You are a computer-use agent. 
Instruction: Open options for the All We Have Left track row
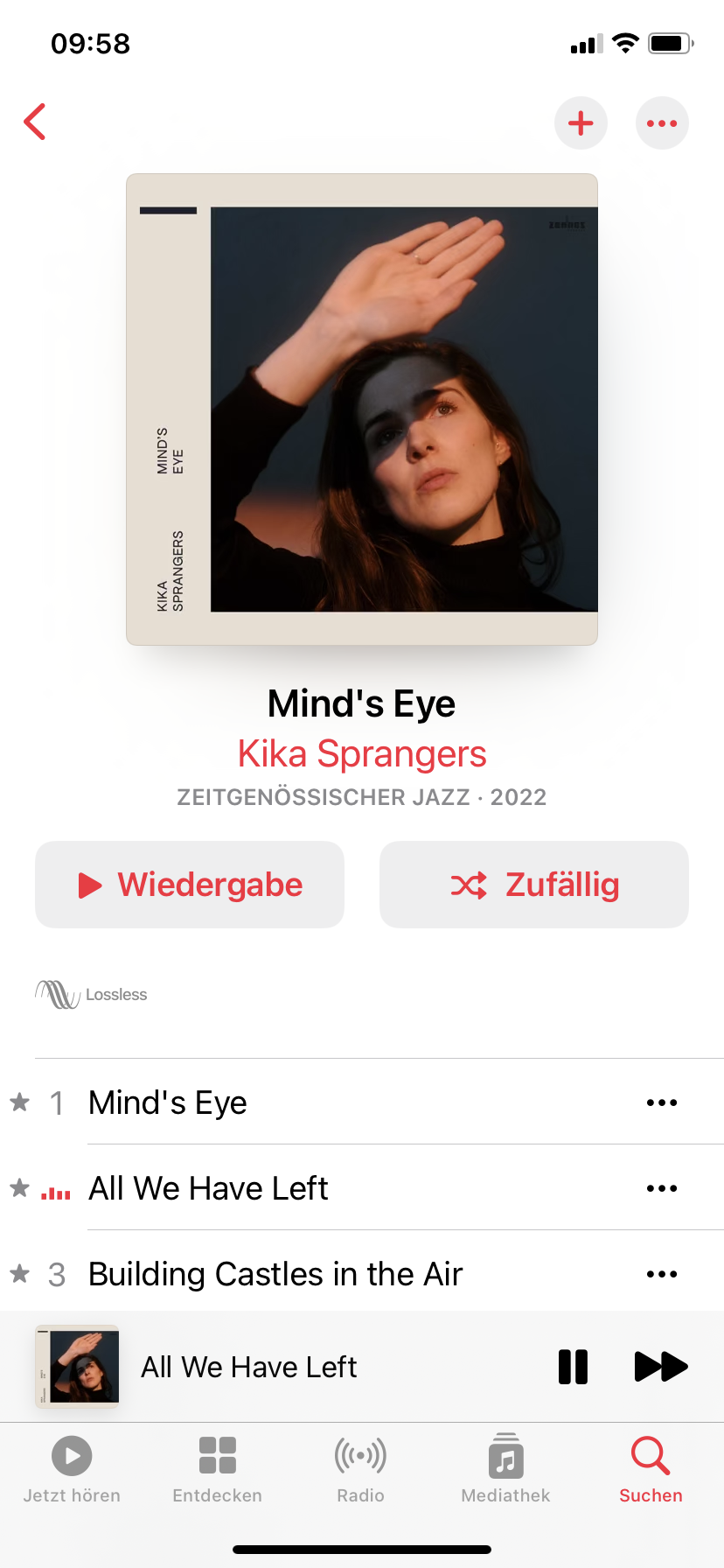tap(662, 1188)
